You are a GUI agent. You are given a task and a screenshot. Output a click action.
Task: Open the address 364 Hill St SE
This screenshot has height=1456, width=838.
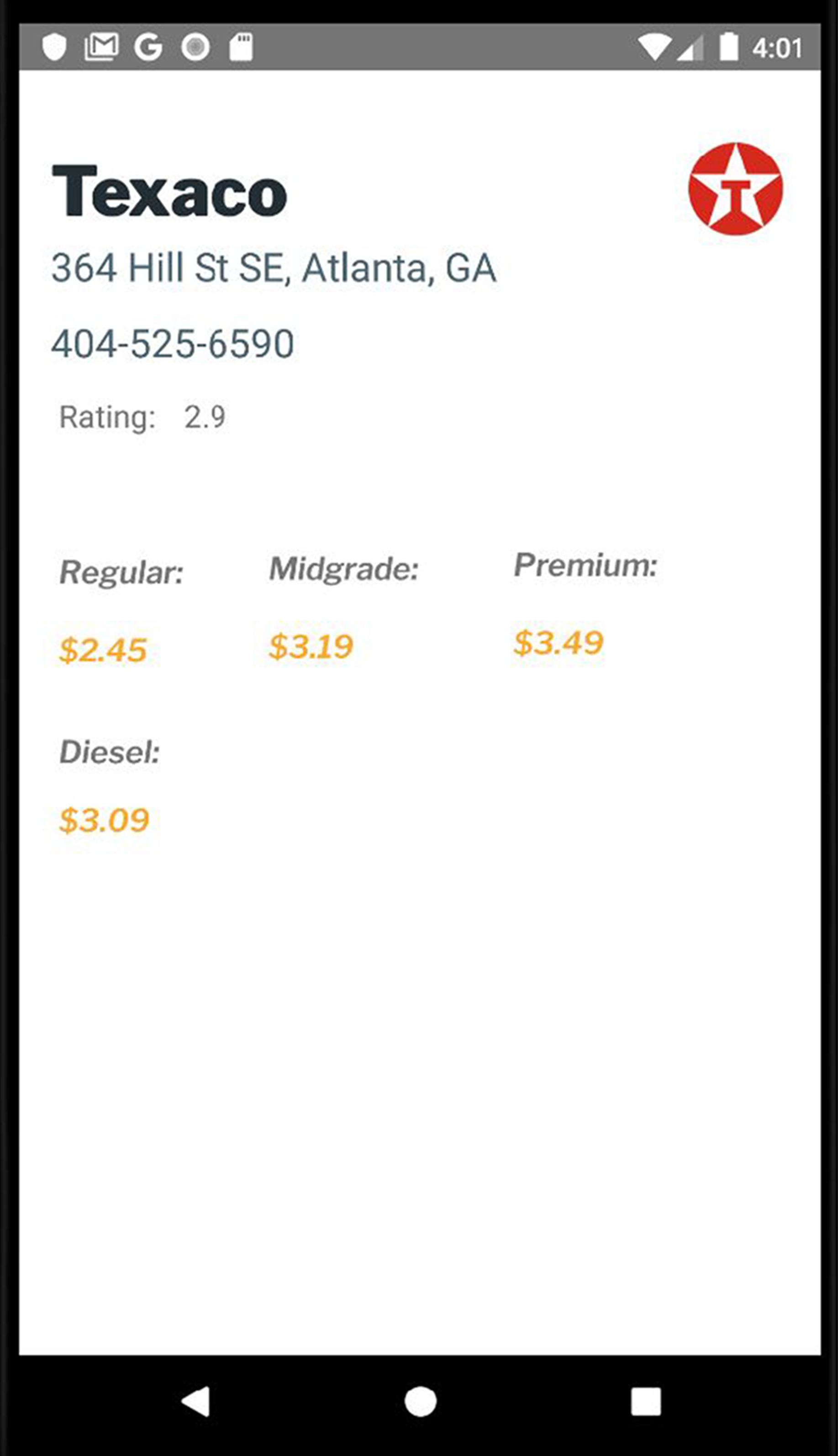click(x=274, y=268)
